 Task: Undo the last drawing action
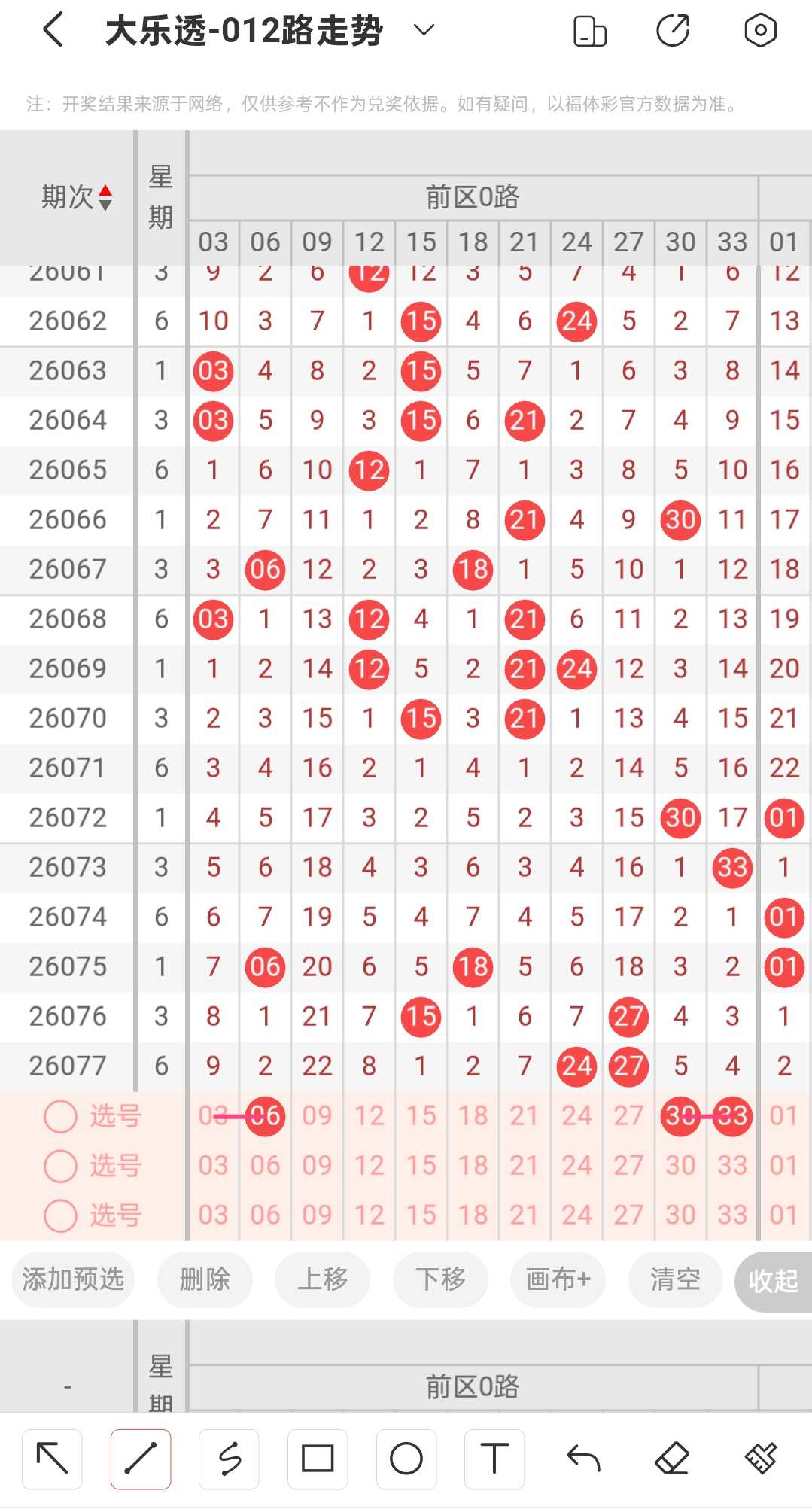pyautogui.click(x=583, y=1459)
